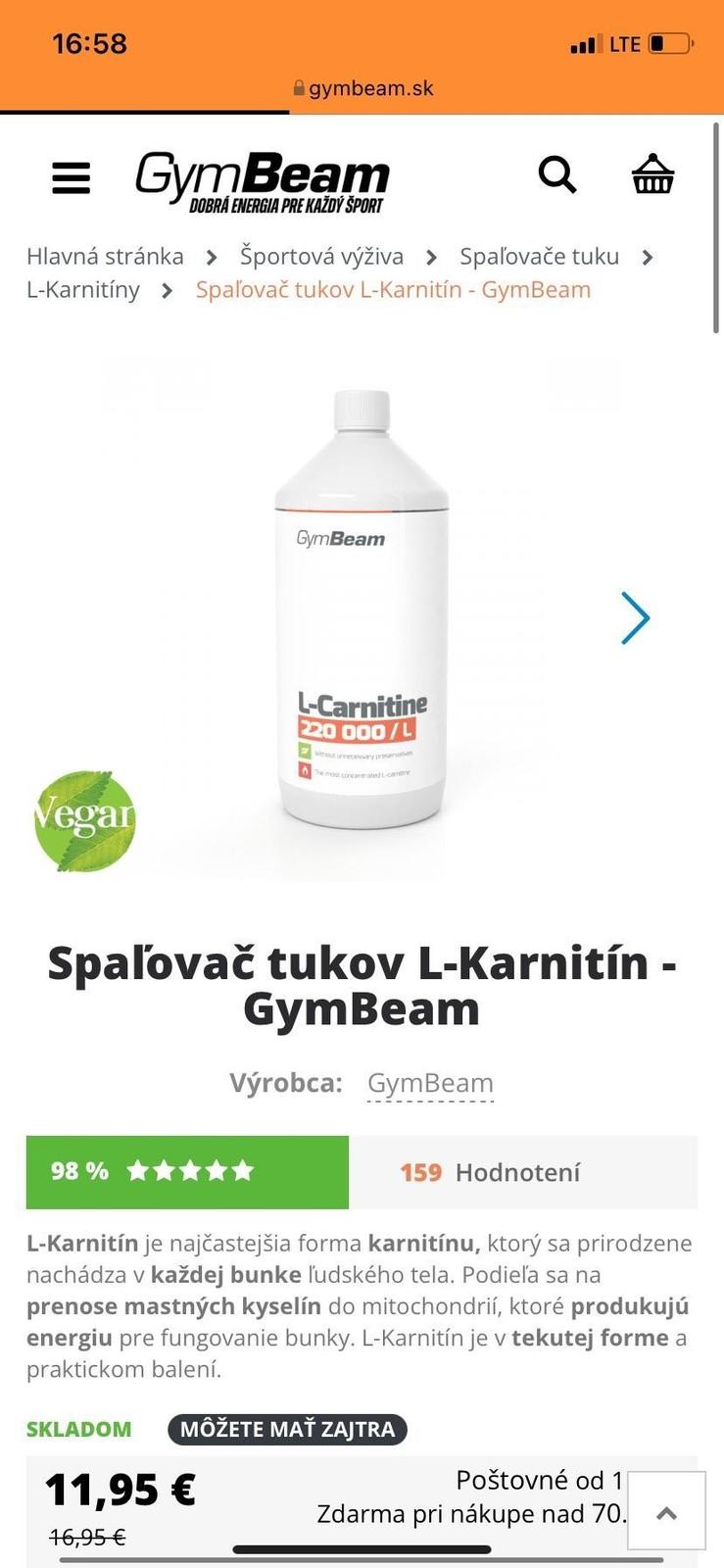Open Spaľovače tuku breadcrumb
This screenshot has width=724, height=1568.
(539, 257)
